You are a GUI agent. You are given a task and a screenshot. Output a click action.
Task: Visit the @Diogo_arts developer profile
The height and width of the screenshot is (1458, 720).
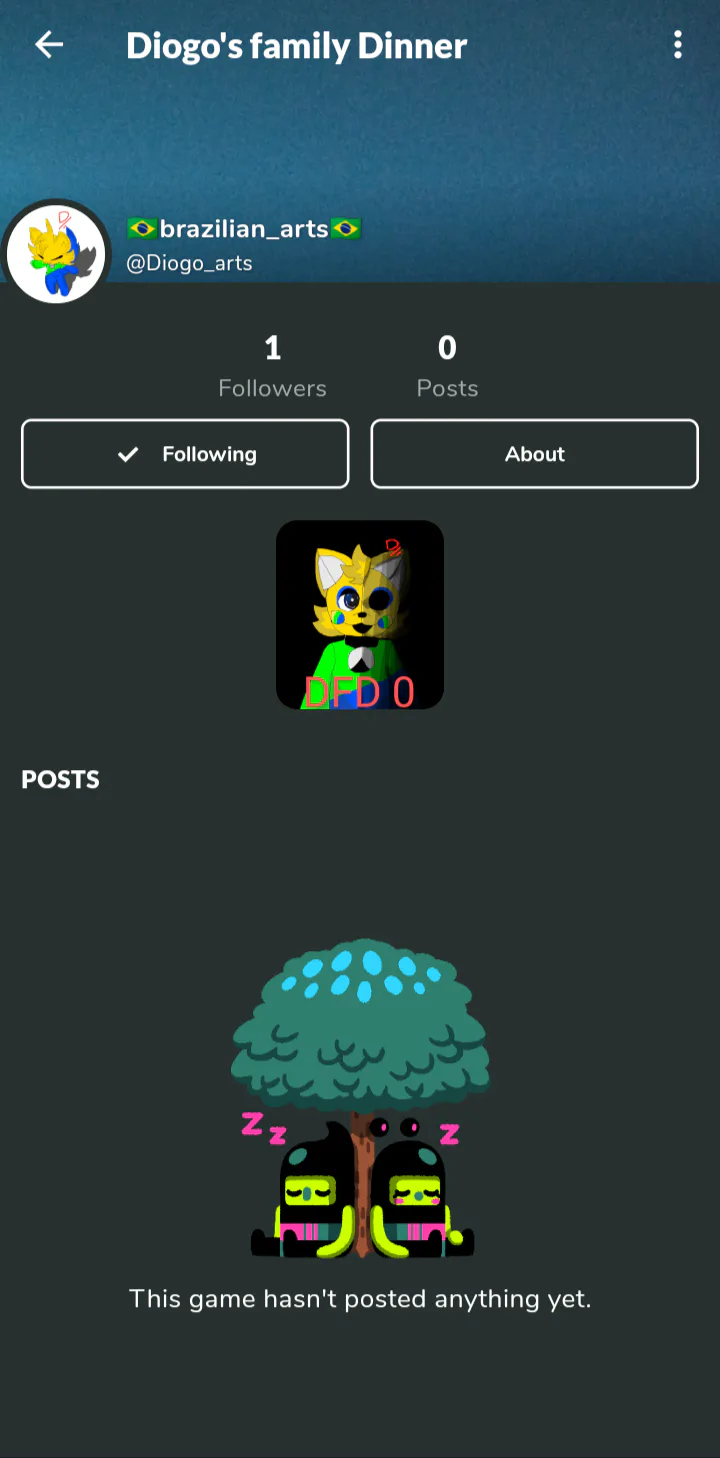tap(189, 264)
